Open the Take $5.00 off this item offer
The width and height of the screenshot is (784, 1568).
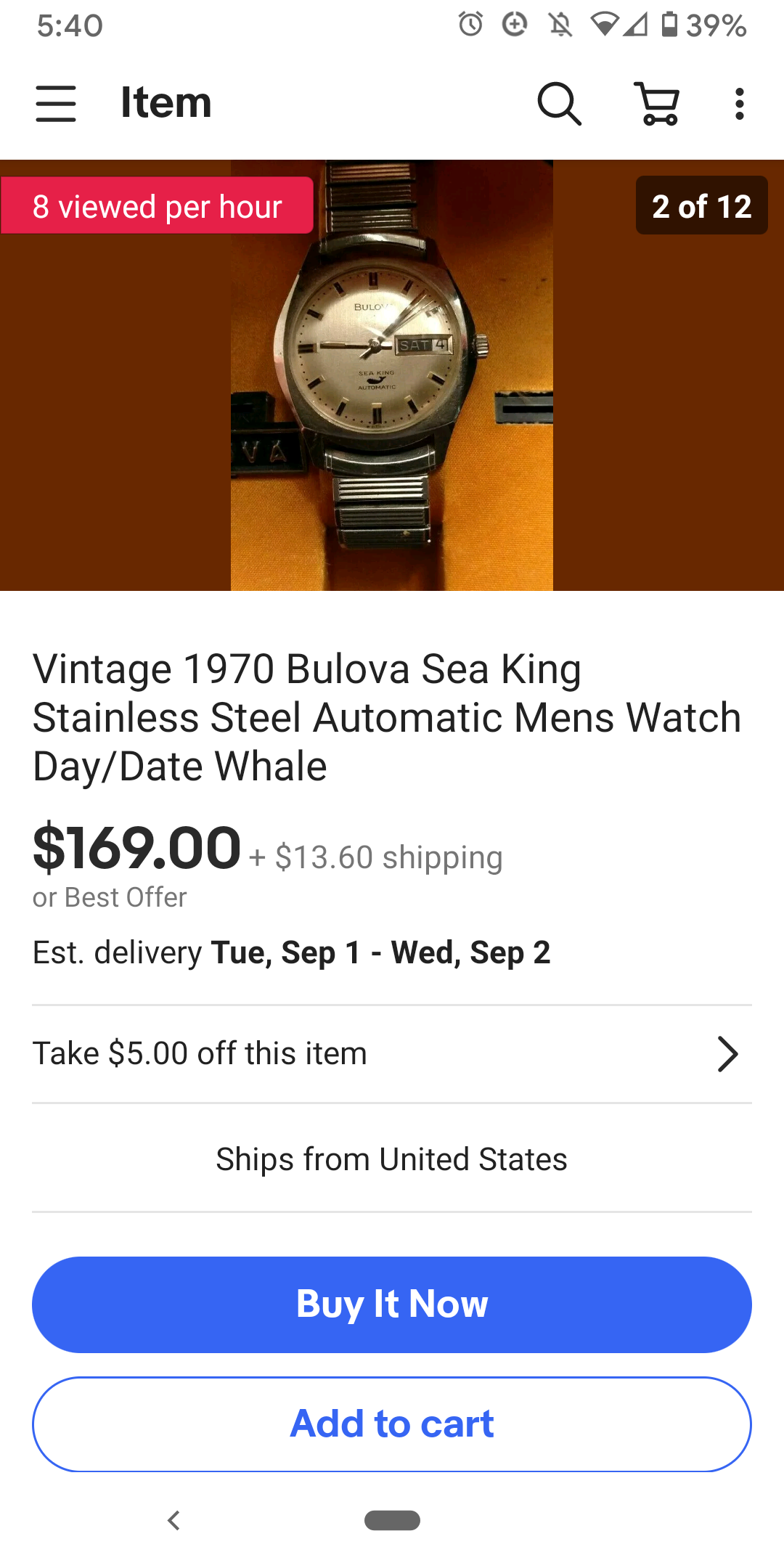pos(392,1053)
